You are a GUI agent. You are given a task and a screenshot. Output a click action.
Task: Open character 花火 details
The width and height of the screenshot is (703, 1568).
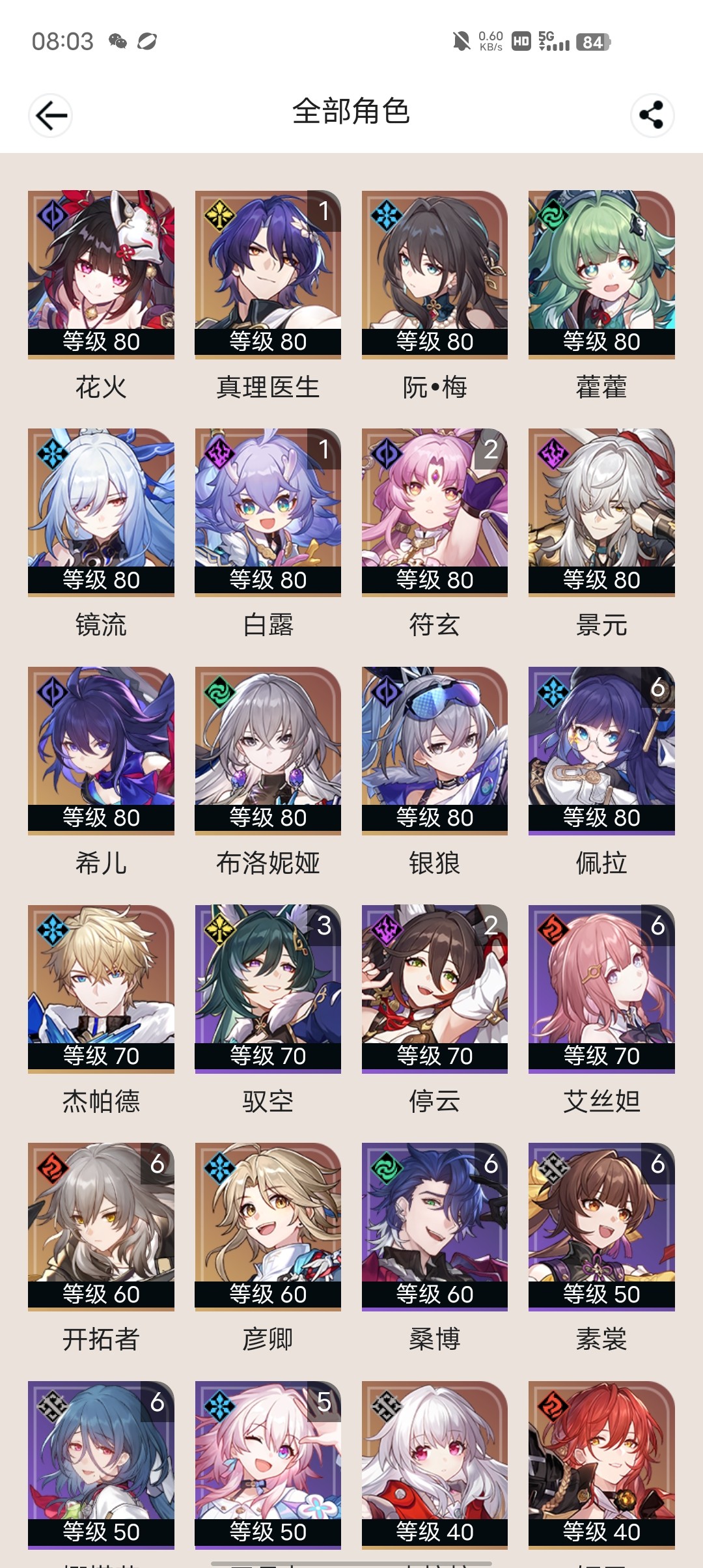pyautogui.click(x=101, y=273)
